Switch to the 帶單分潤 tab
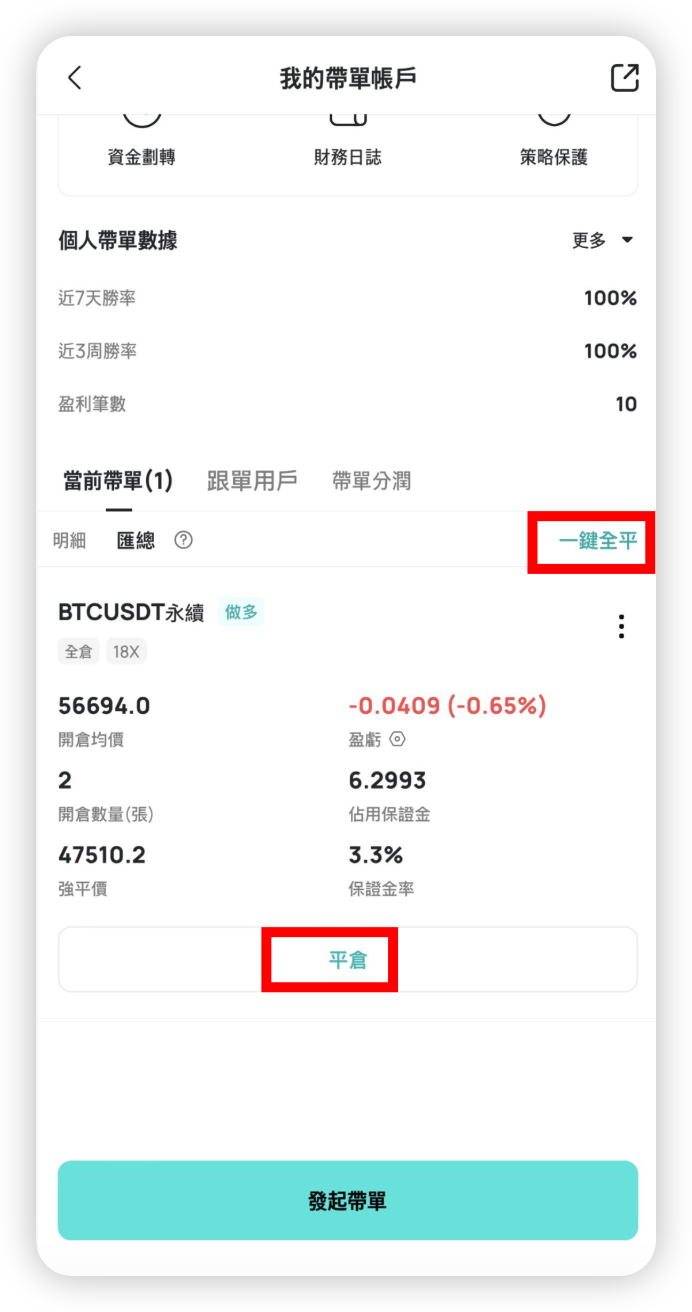The image size is (692, 1312). 372,481
